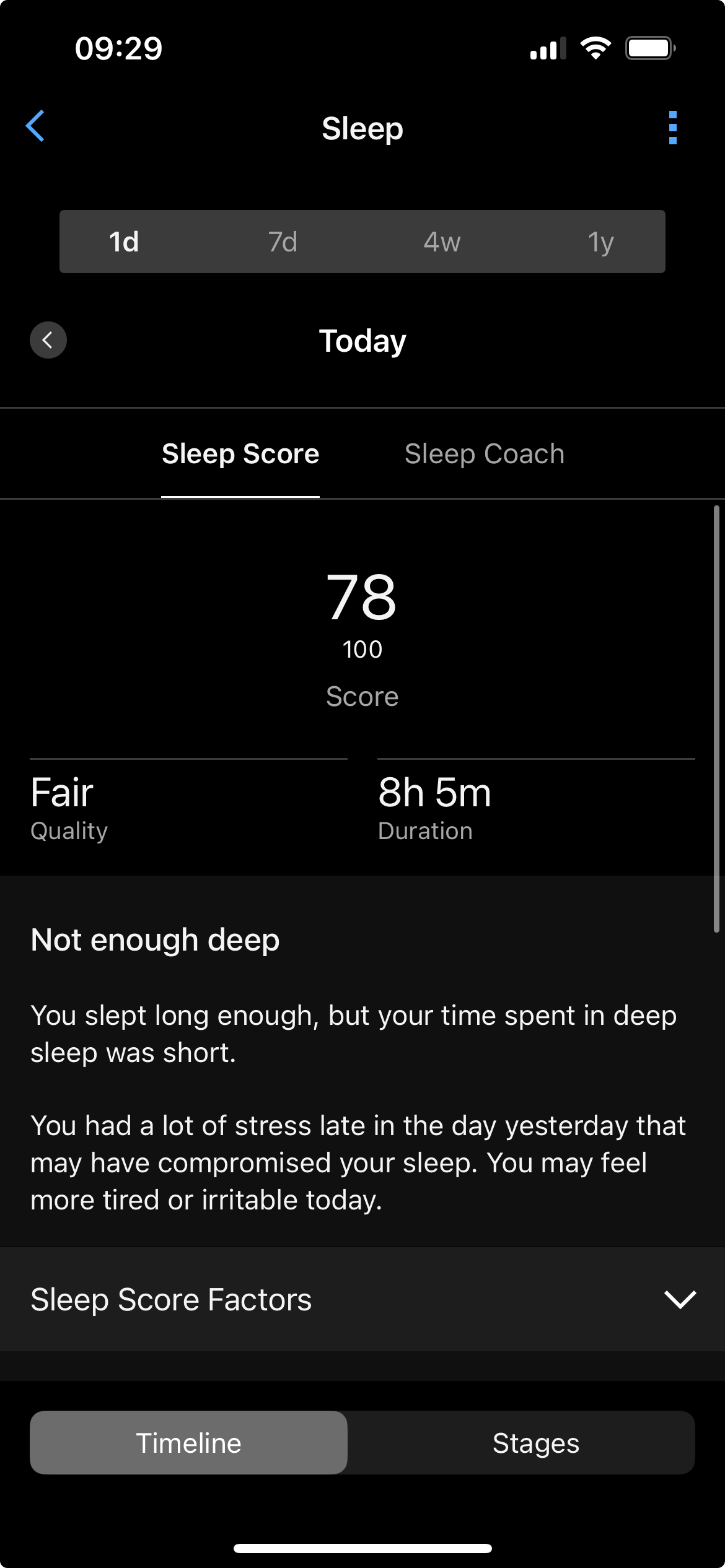725x1568 pixels.
Task: Select the 1d time range
Action: 124,242
